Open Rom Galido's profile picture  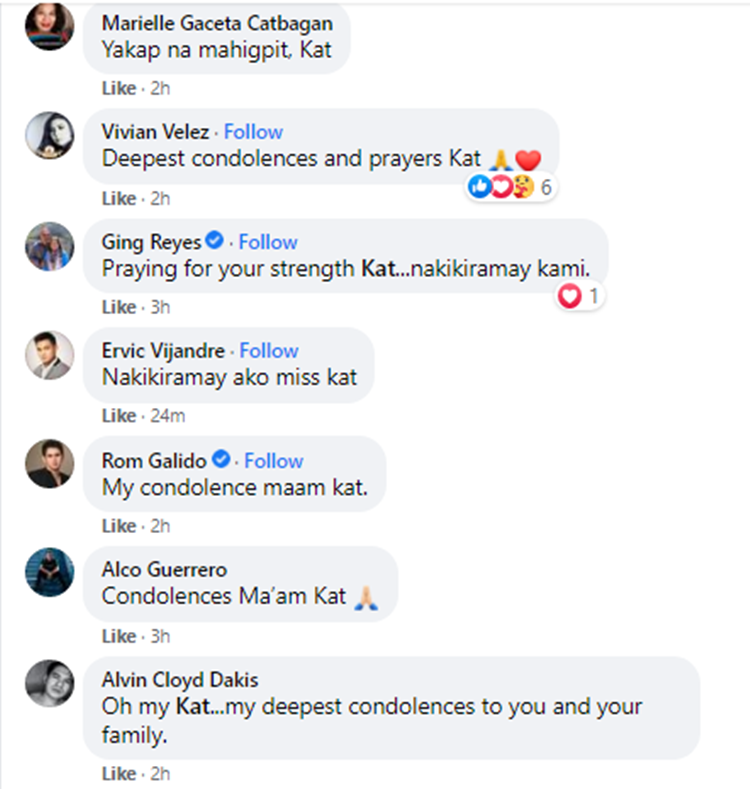(x=49, y=464)
